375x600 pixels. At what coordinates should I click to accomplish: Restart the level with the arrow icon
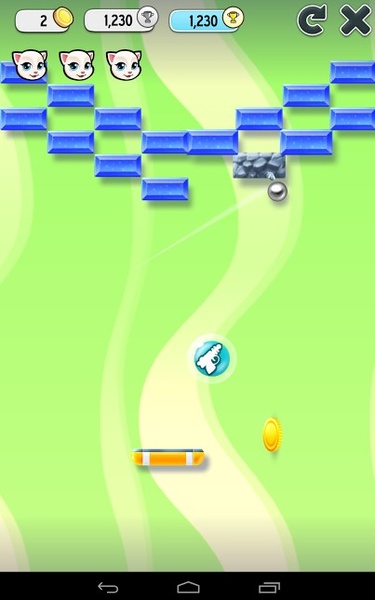tap(312, 20)
